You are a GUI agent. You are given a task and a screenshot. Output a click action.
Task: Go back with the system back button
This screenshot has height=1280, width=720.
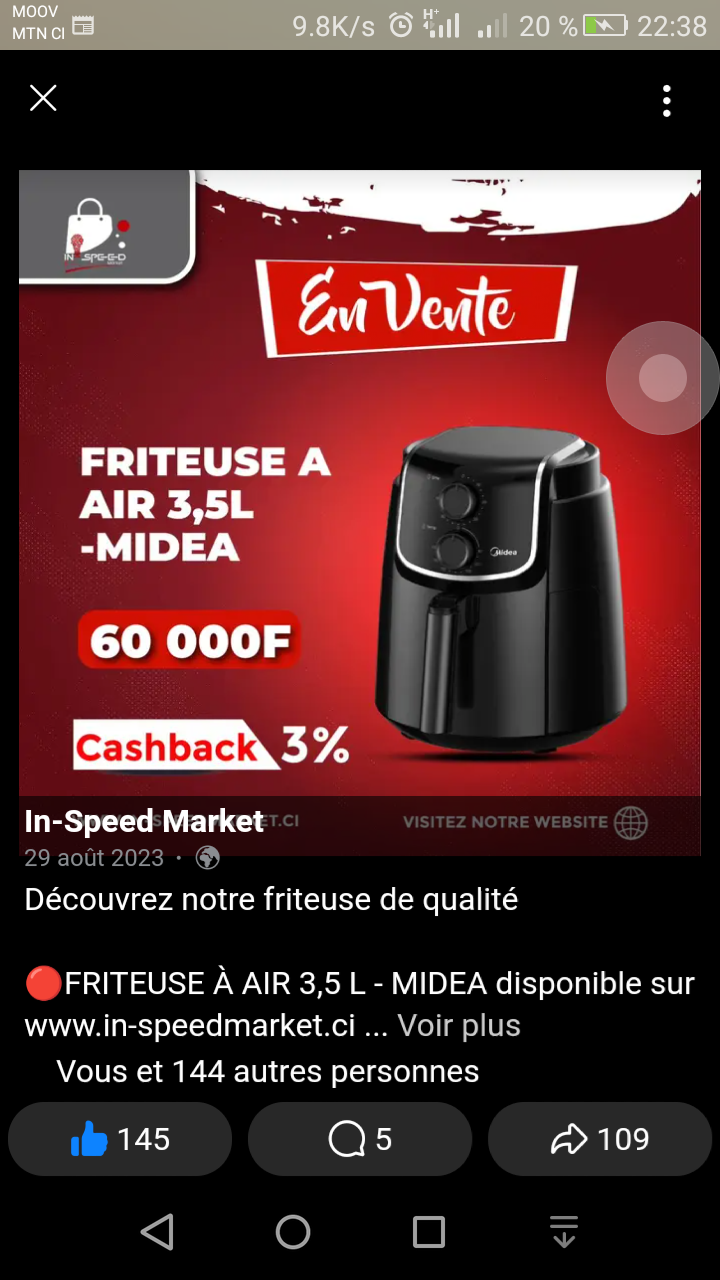point(157,1232)
